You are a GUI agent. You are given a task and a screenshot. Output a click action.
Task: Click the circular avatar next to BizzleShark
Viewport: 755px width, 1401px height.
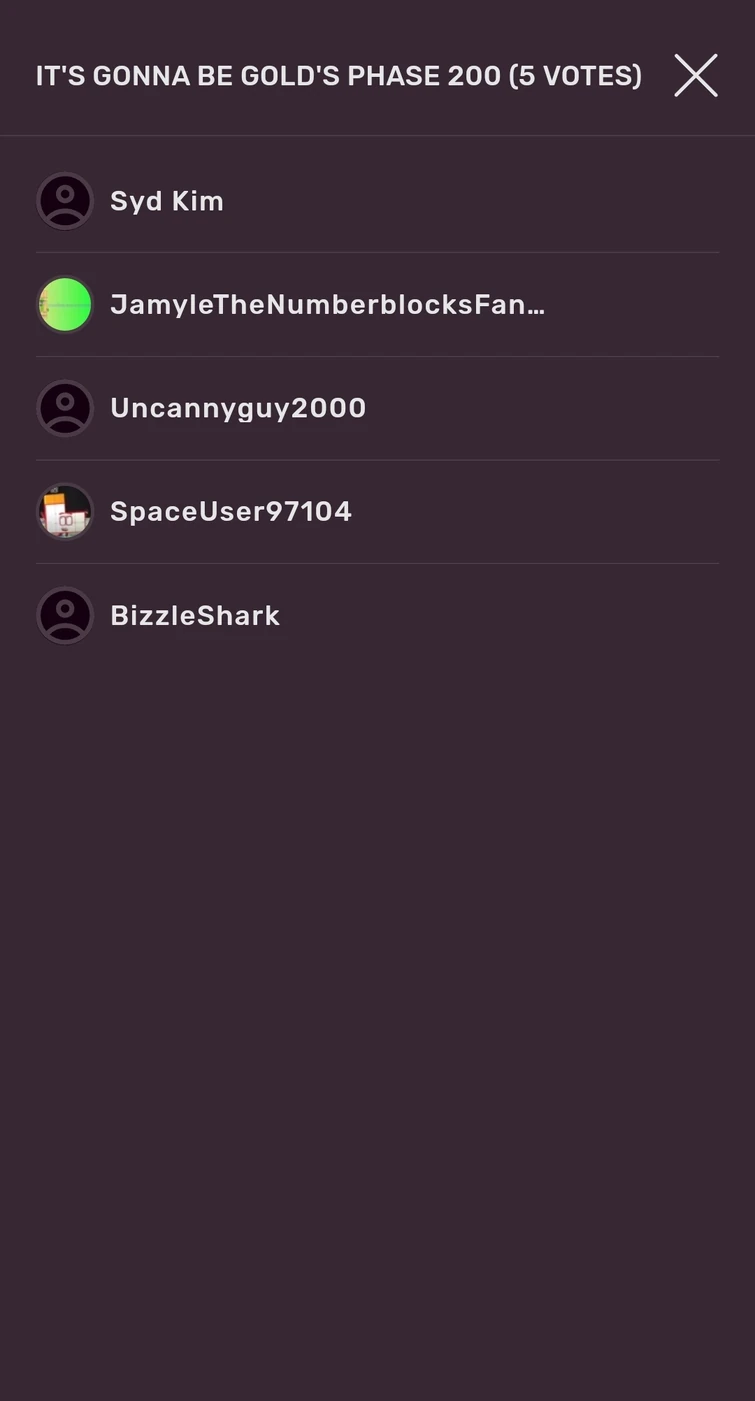pos(64,615)
